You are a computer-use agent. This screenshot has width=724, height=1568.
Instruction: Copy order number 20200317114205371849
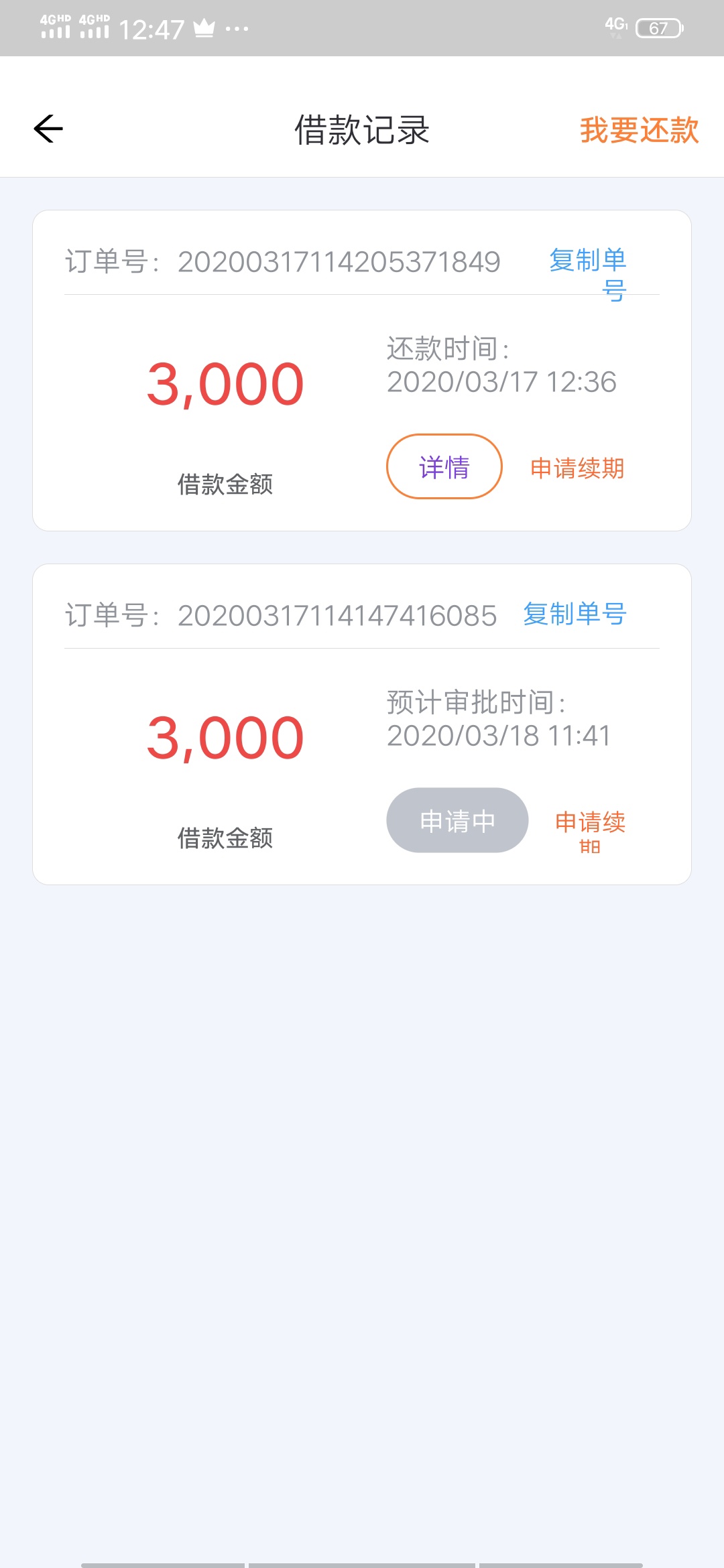tap(588, 275)
